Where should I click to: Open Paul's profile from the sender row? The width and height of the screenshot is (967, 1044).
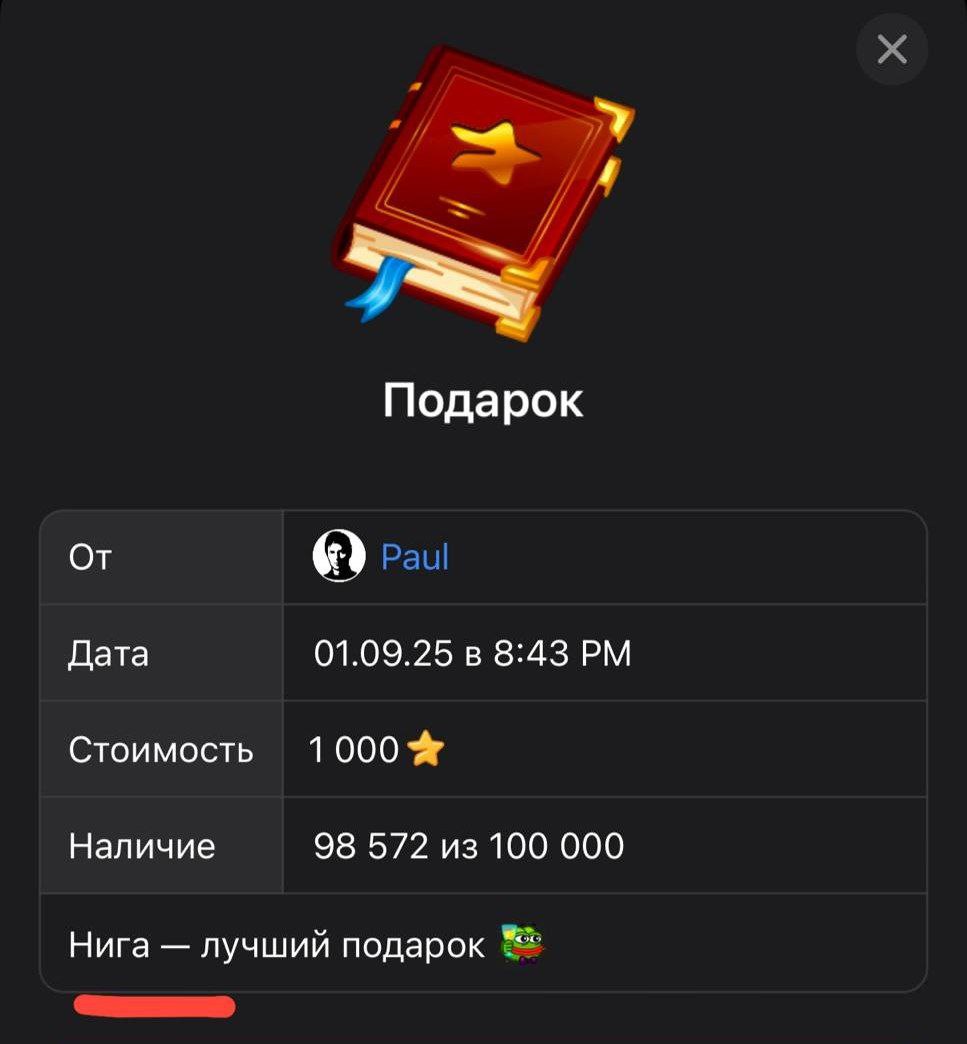414,557
